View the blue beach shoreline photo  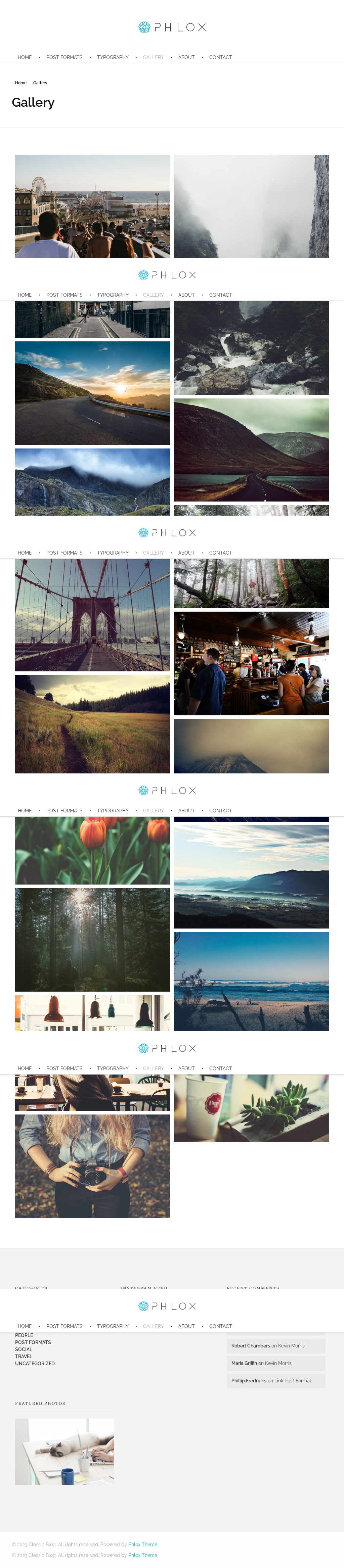251,981
